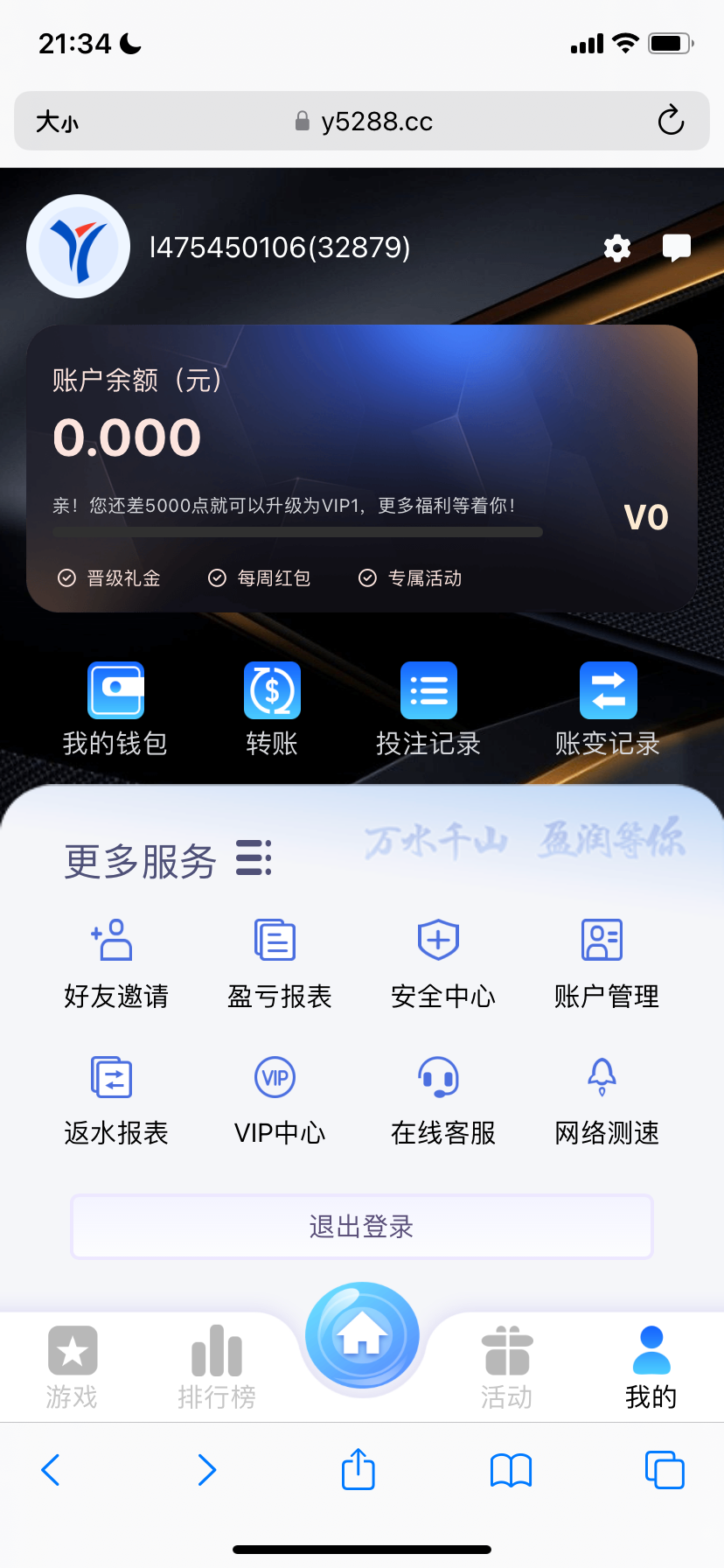
Task: Open the settings gear icon
Action: pos(616,248)
